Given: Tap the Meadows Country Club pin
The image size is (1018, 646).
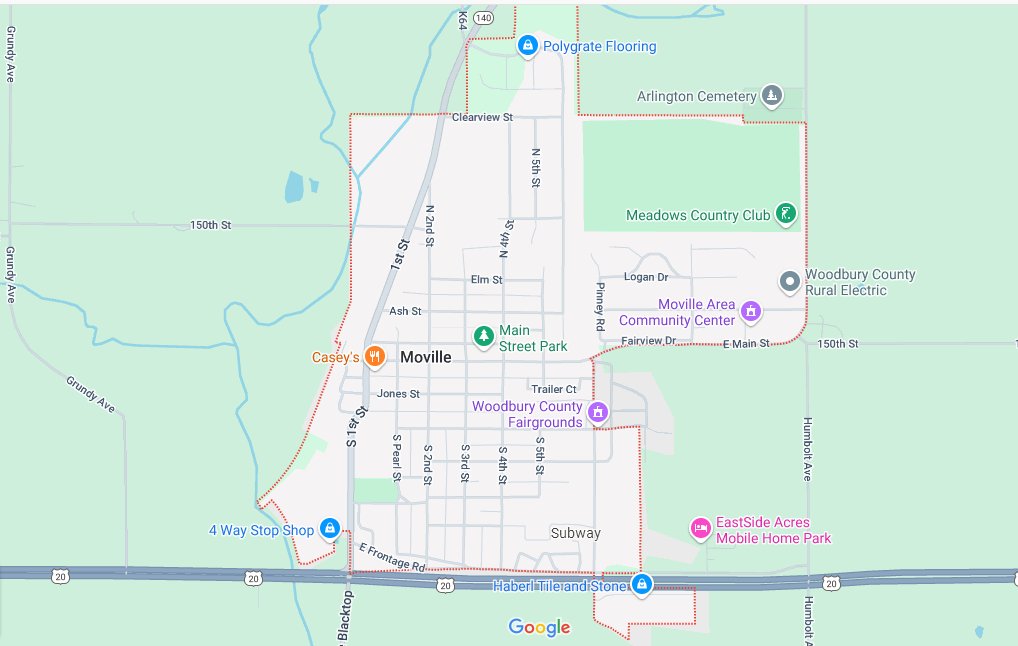Looking at the screenshot, I should pyautogui.click(x=787, y=213).
